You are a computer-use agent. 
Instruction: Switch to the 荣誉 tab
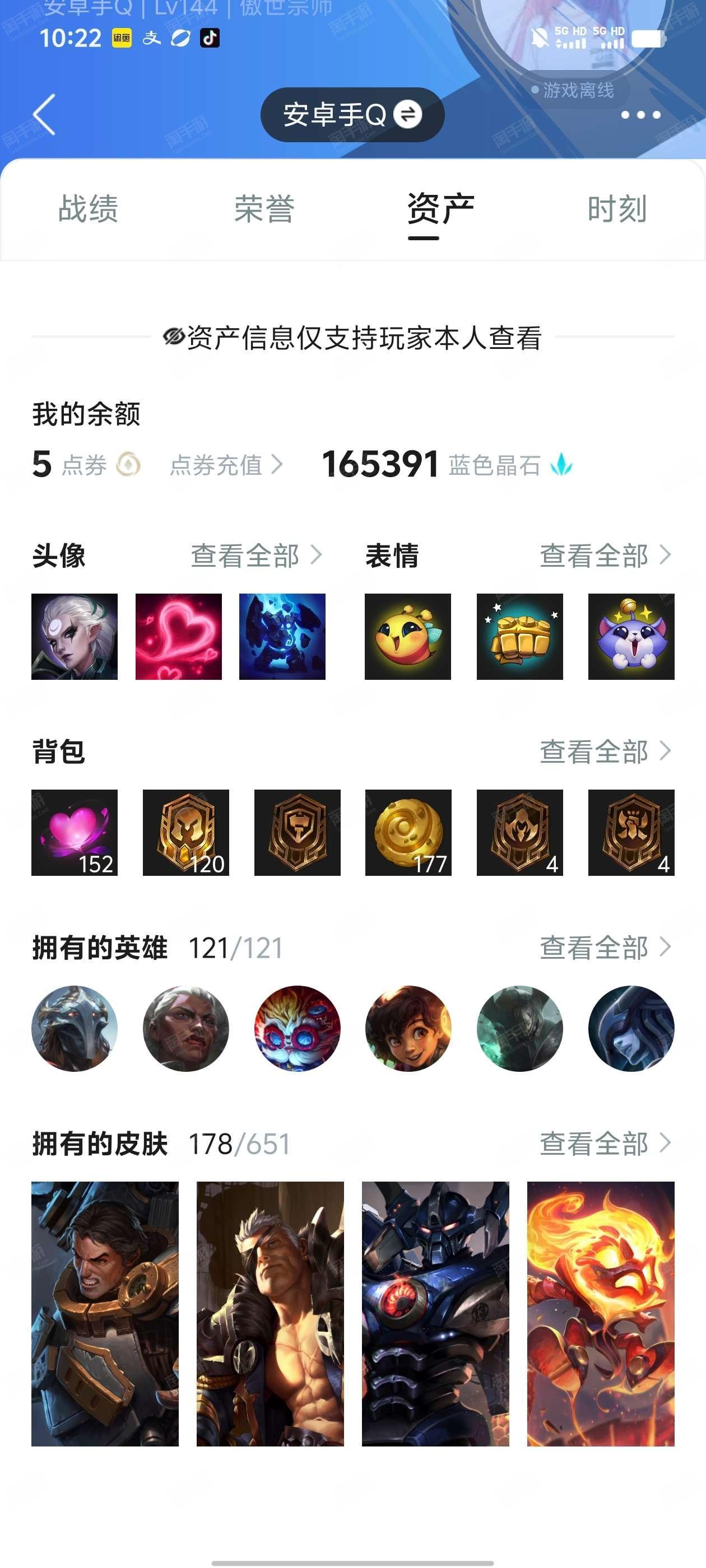click(x=264, y=209)
